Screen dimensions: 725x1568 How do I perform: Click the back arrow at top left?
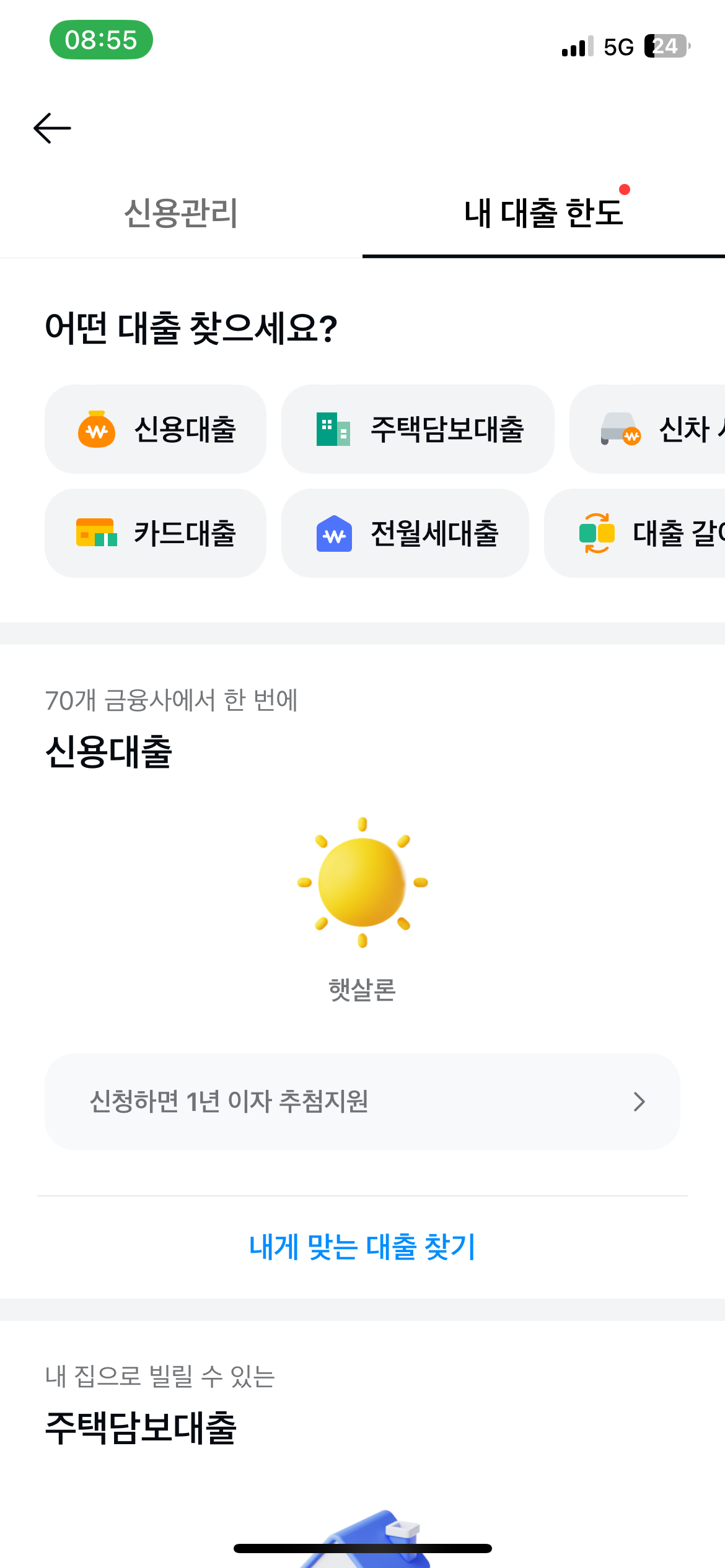[x=52, y=128]
